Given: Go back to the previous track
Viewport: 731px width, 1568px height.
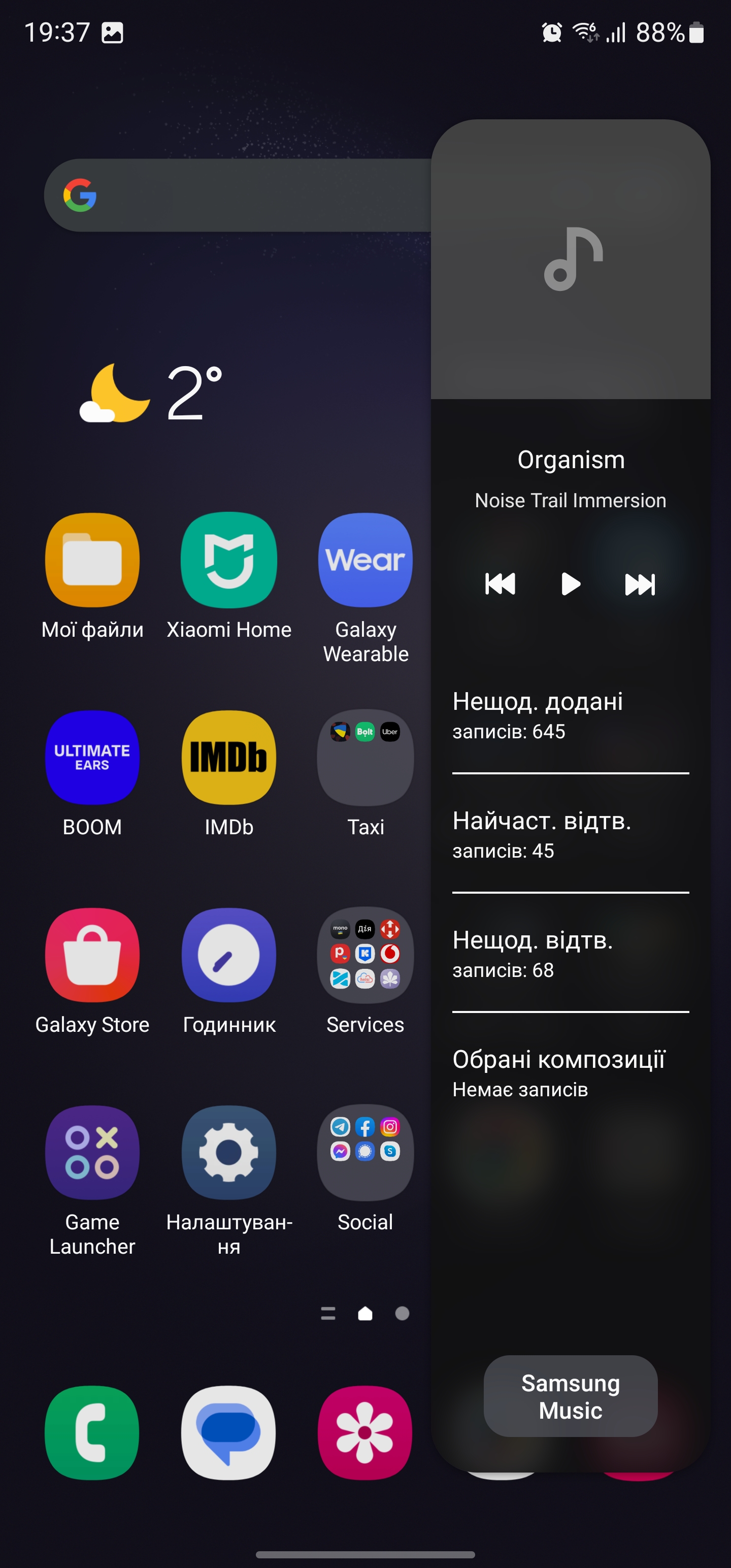Looking at the screenshot, I should pyautogui.click(x=501, y=584).
